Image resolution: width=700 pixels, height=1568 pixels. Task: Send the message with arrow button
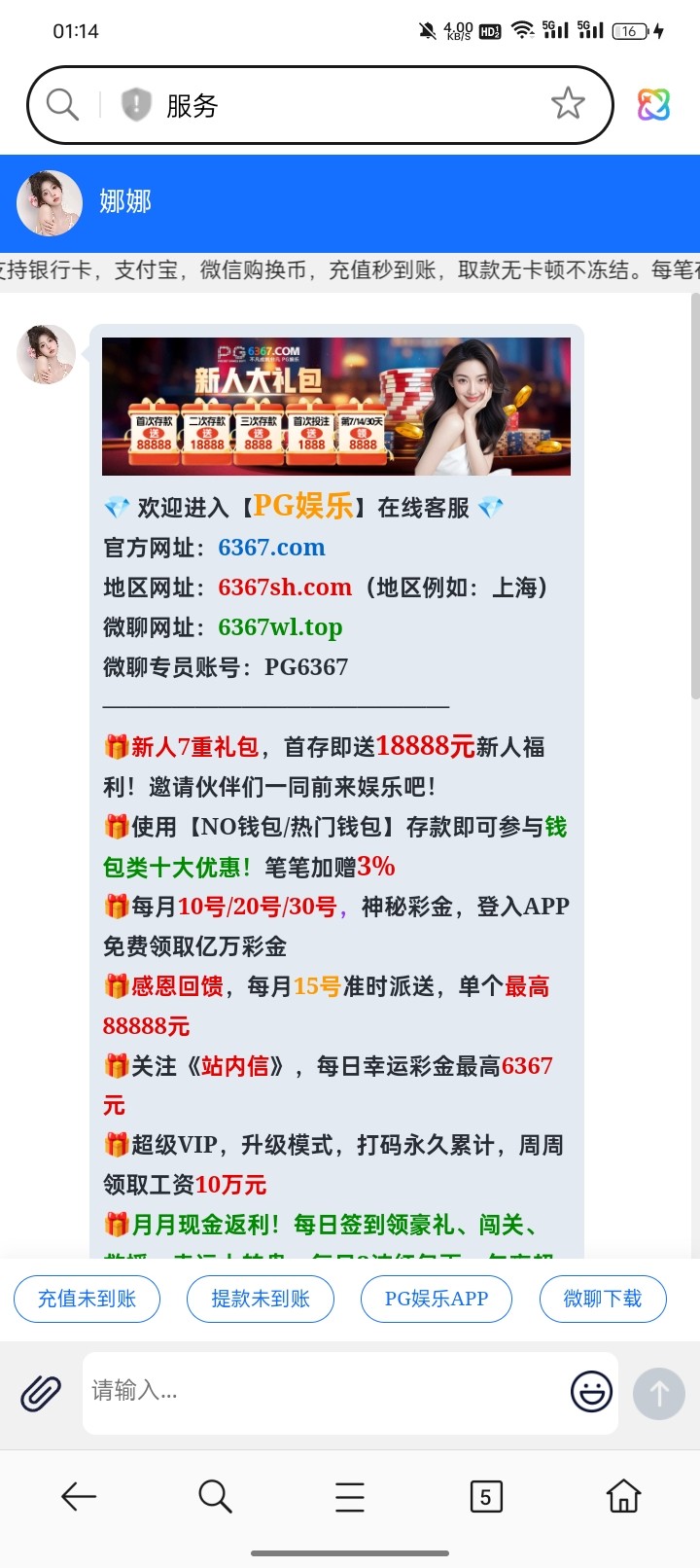pyautogui.click(x=659, y=1393)
